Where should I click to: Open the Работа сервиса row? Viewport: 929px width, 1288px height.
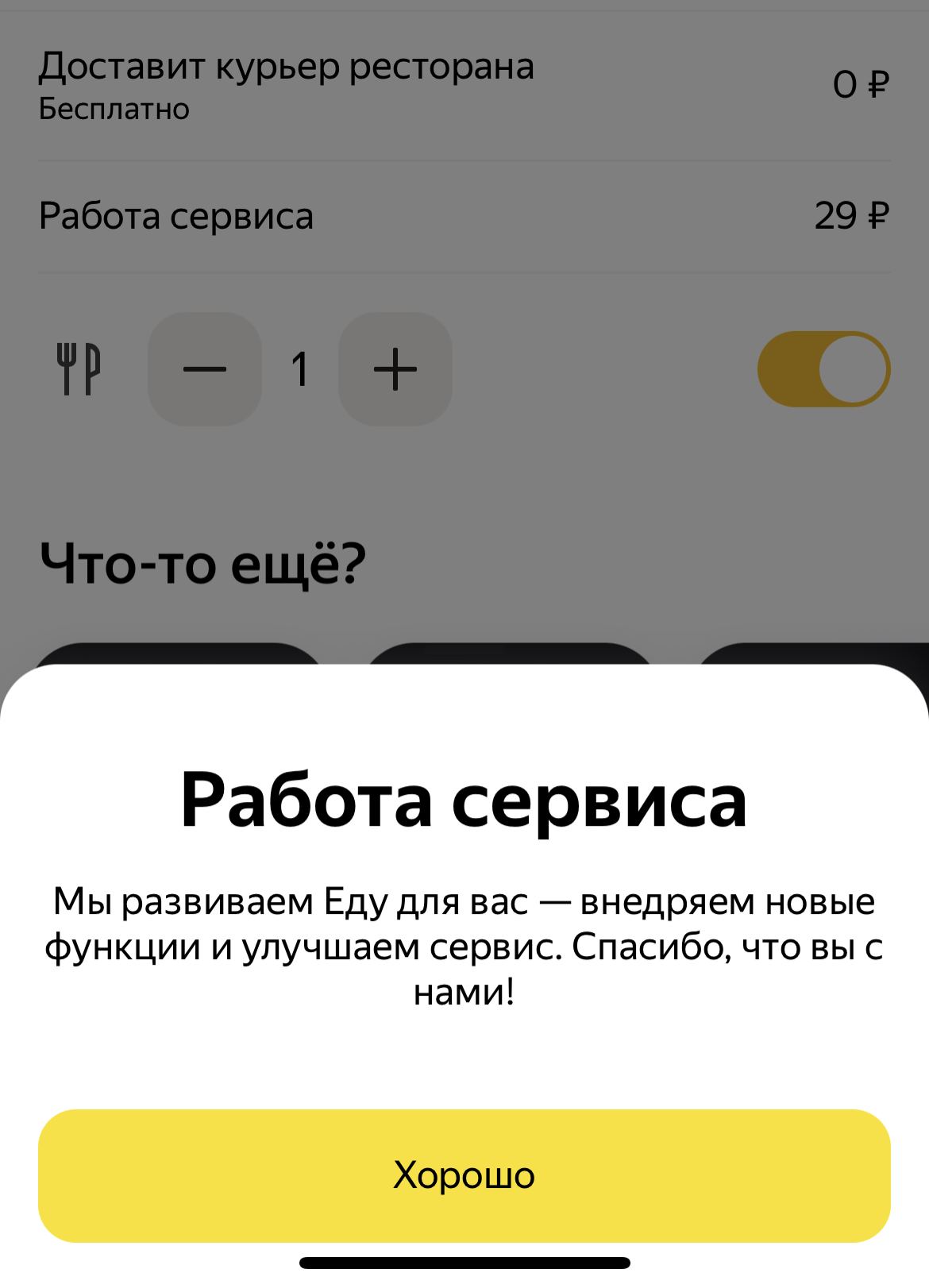(x=464, y=216)
